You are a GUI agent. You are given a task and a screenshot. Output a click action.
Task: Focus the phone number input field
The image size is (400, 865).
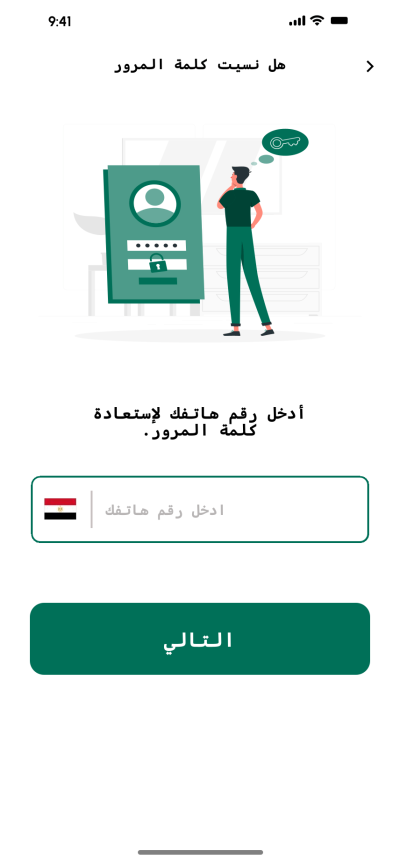[200, 509]
